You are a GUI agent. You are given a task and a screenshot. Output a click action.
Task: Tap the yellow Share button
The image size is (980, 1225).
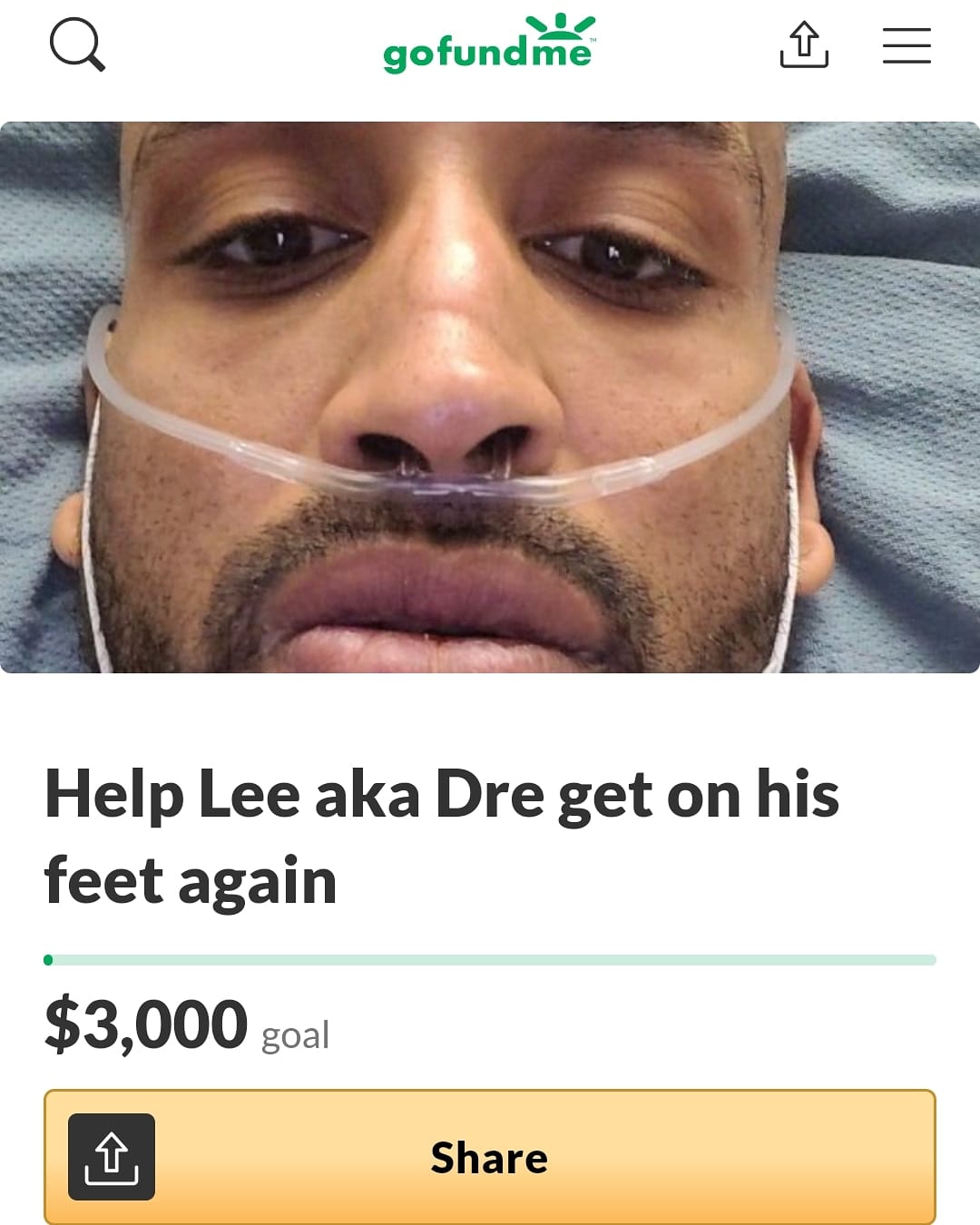[490, 1157]
